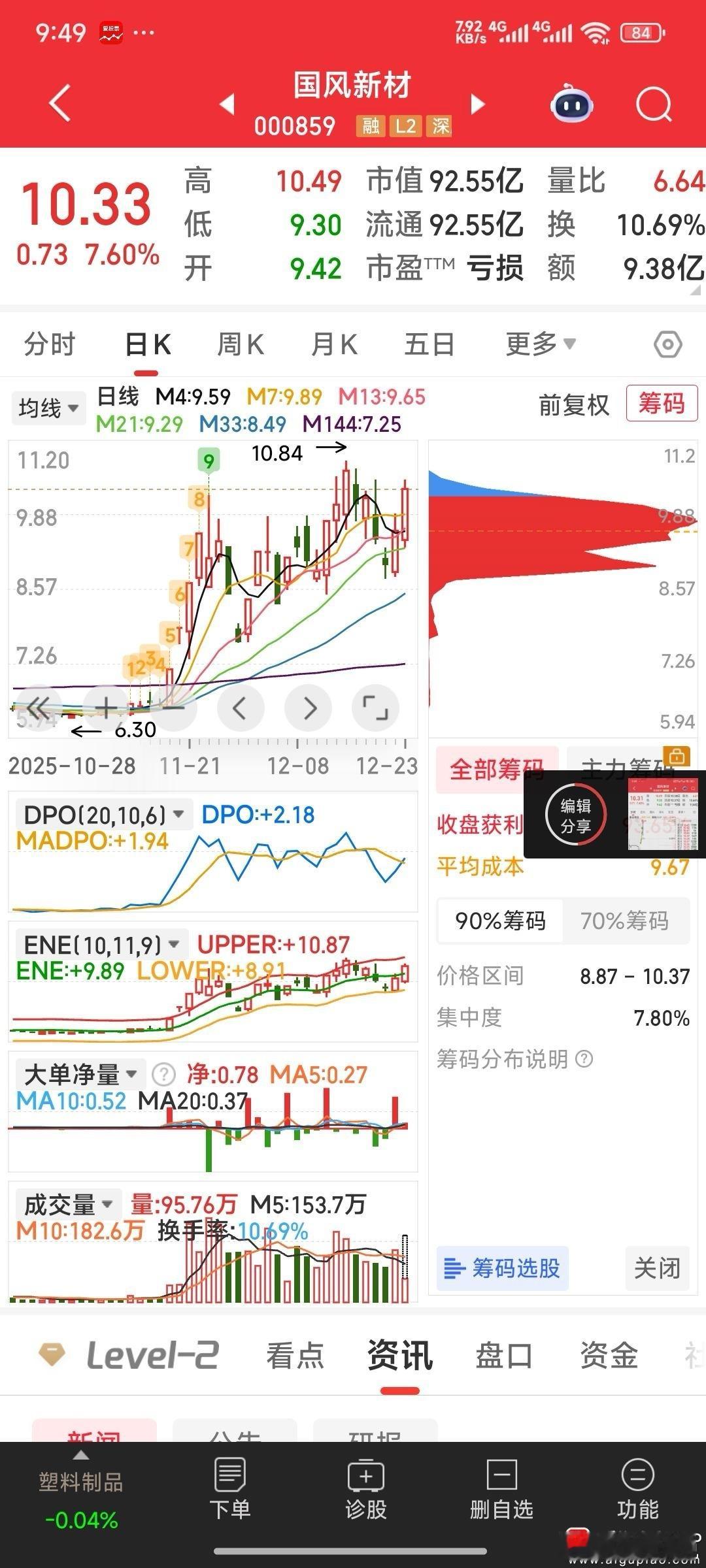Go back using the top-left arrow
The width and height of the screenshot is (706, 1568).
[x=60, y=103]
